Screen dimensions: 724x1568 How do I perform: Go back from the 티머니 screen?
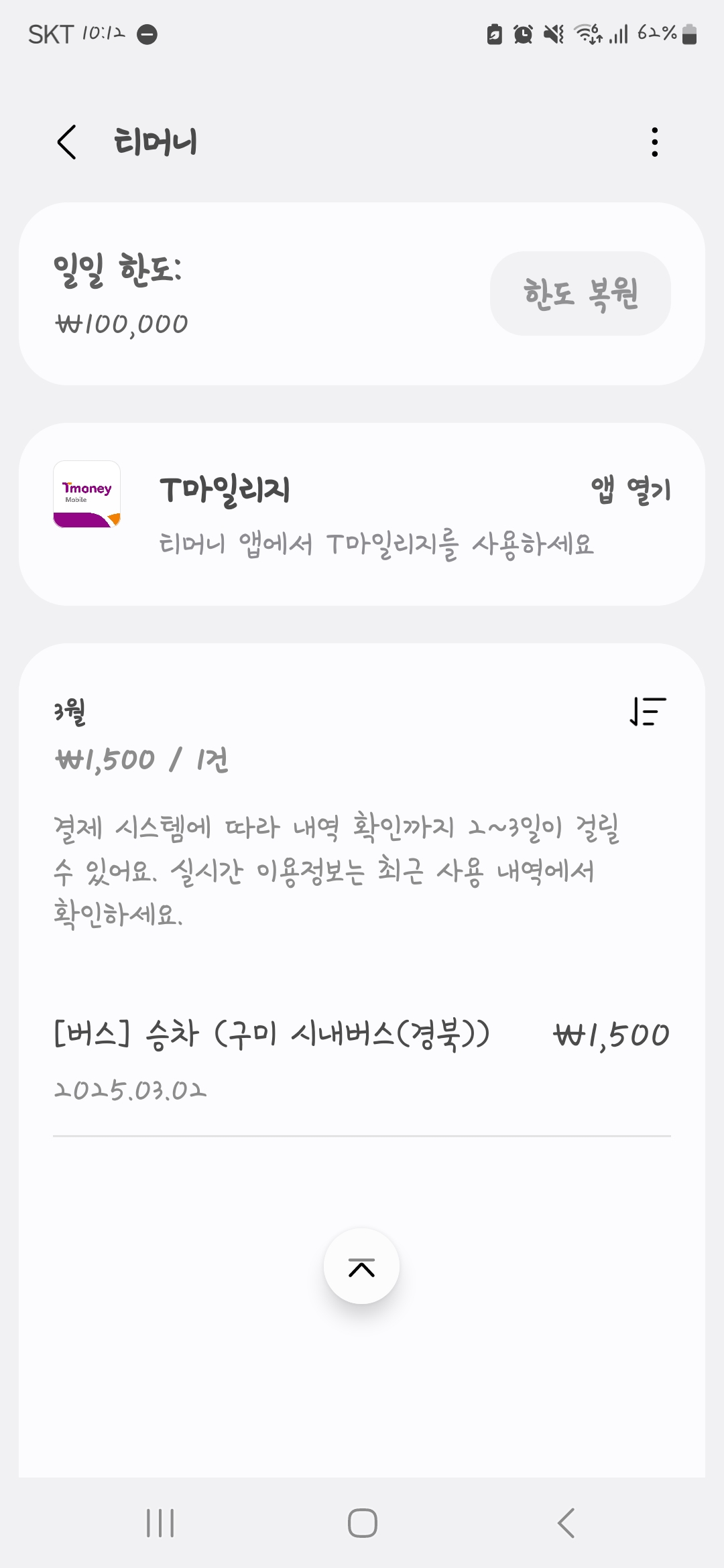point(66,142)
